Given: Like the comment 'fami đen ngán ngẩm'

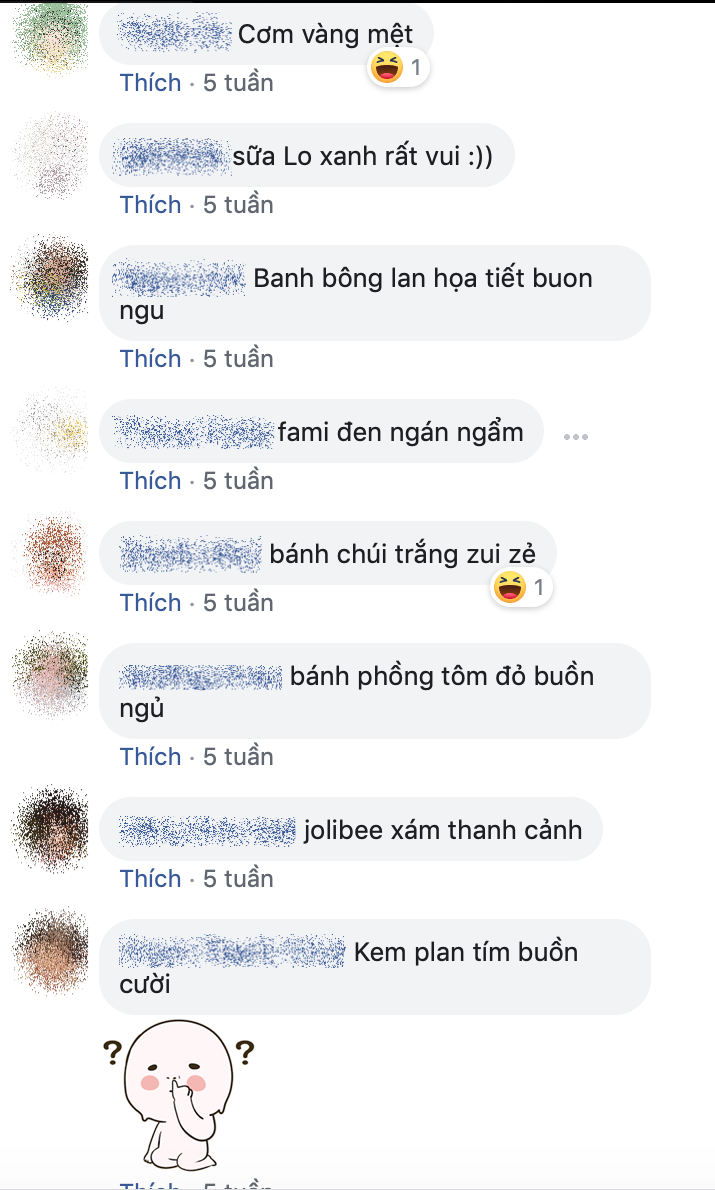Looking at the screenshot, I should (x=150, y=481).
